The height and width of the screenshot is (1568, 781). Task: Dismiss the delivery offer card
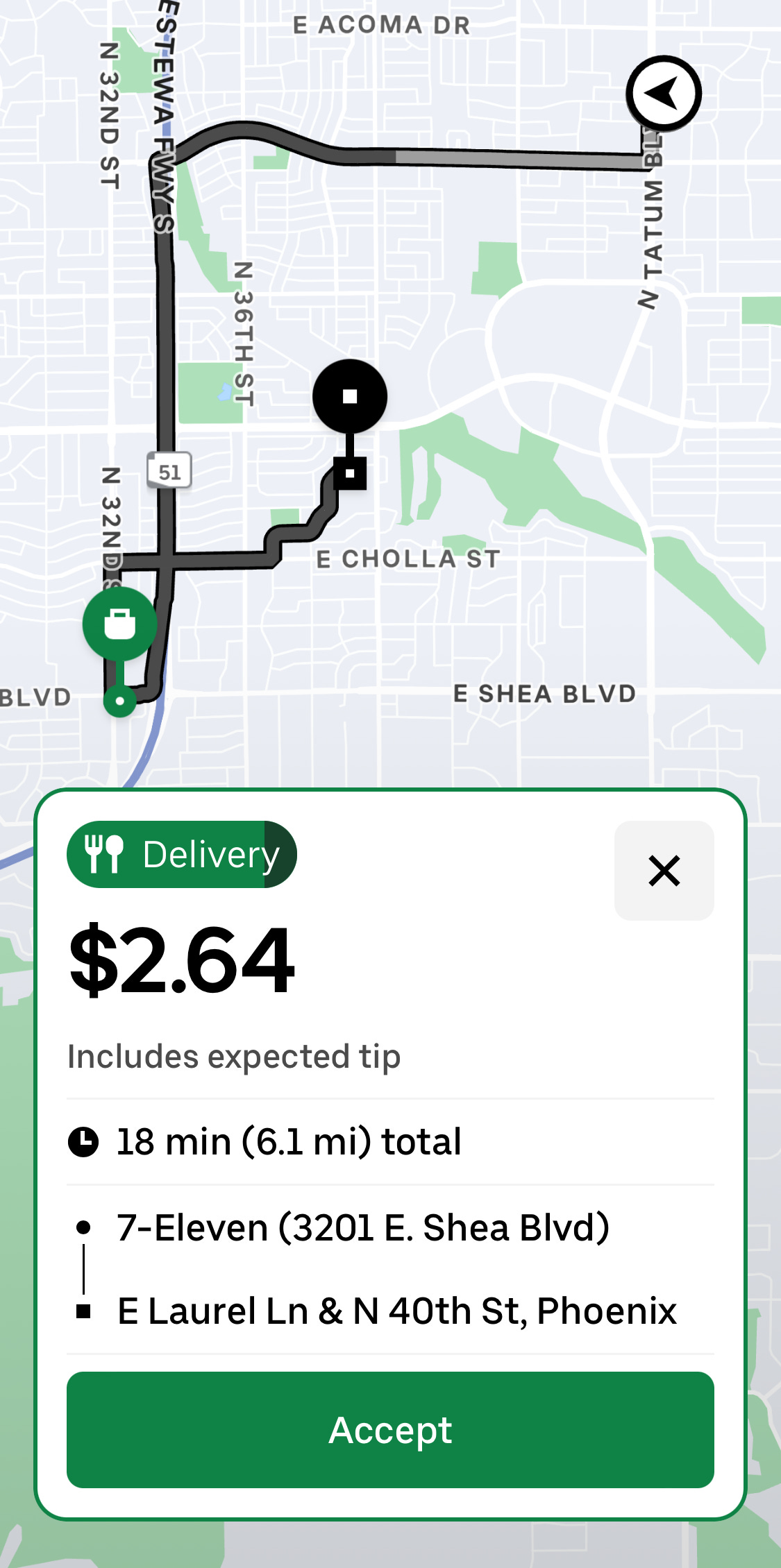pyautogui.click(x=664, y=871)
